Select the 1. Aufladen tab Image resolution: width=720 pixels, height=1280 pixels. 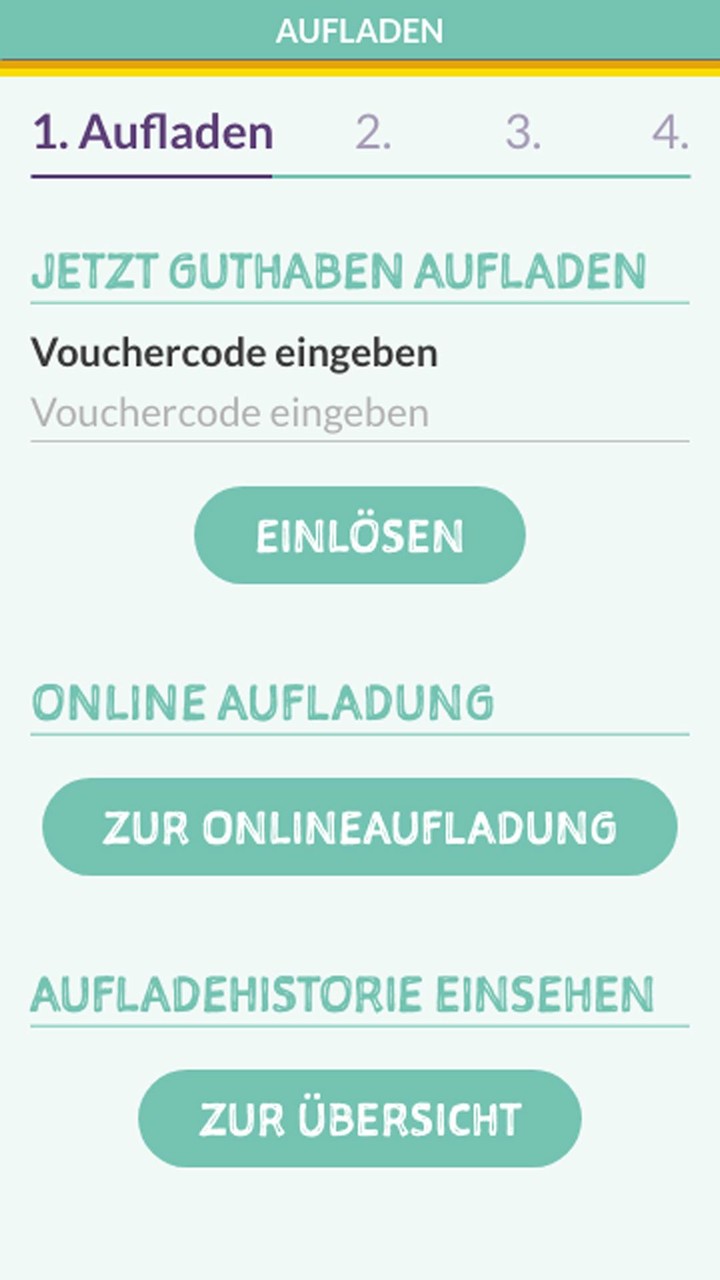click(153, 133)
